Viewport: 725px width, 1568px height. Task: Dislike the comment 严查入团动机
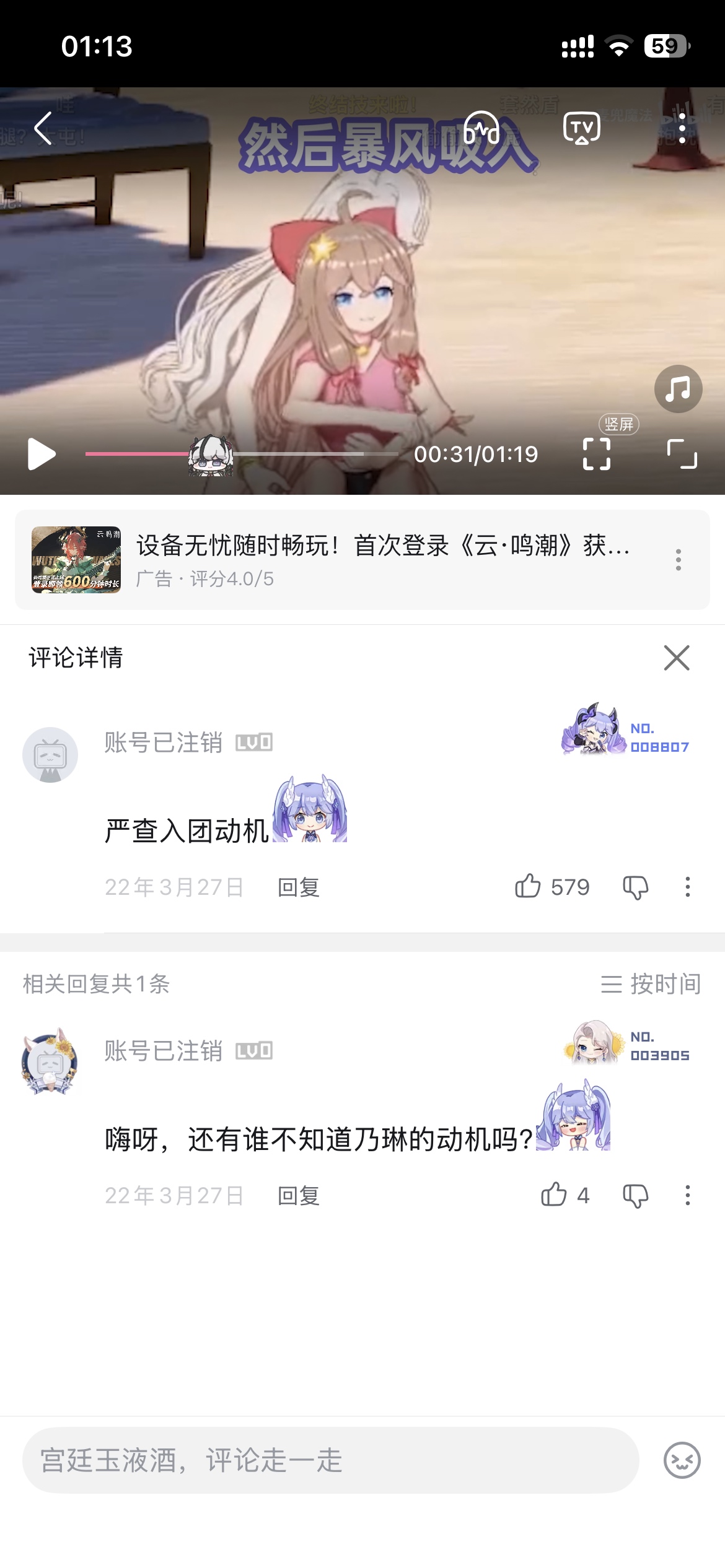(635, 887)
